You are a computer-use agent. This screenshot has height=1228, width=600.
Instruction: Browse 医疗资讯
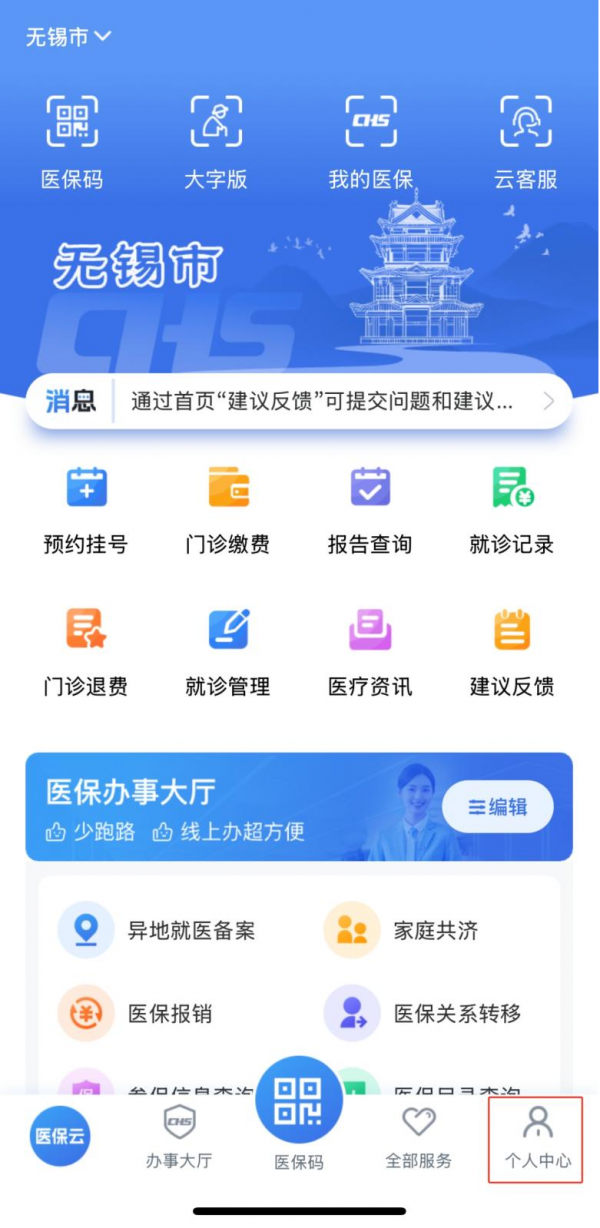point(370,652)
